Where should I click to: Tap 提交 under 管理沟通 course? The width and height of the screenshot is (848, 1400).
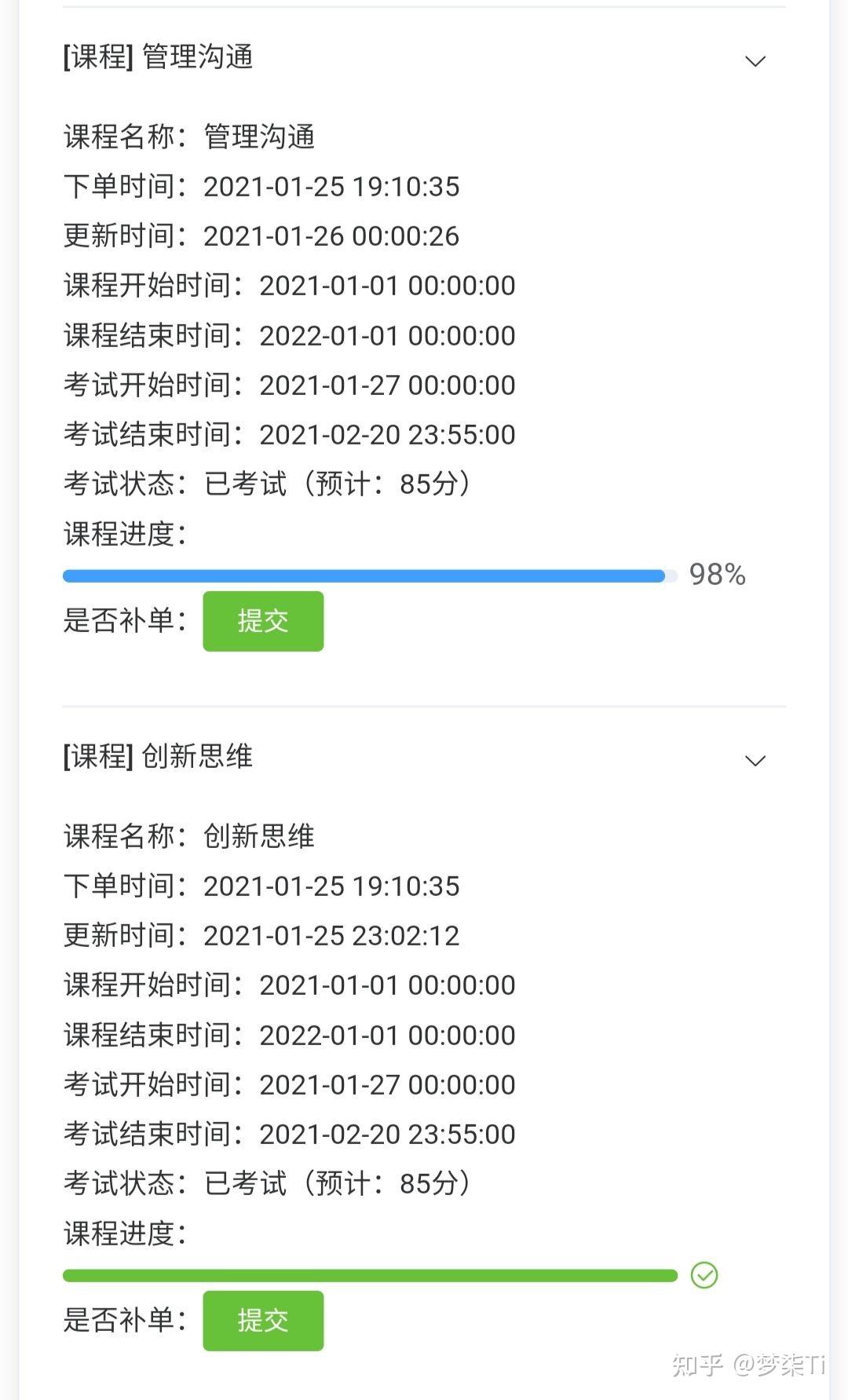pyautogui.click(x=263, y=621)
